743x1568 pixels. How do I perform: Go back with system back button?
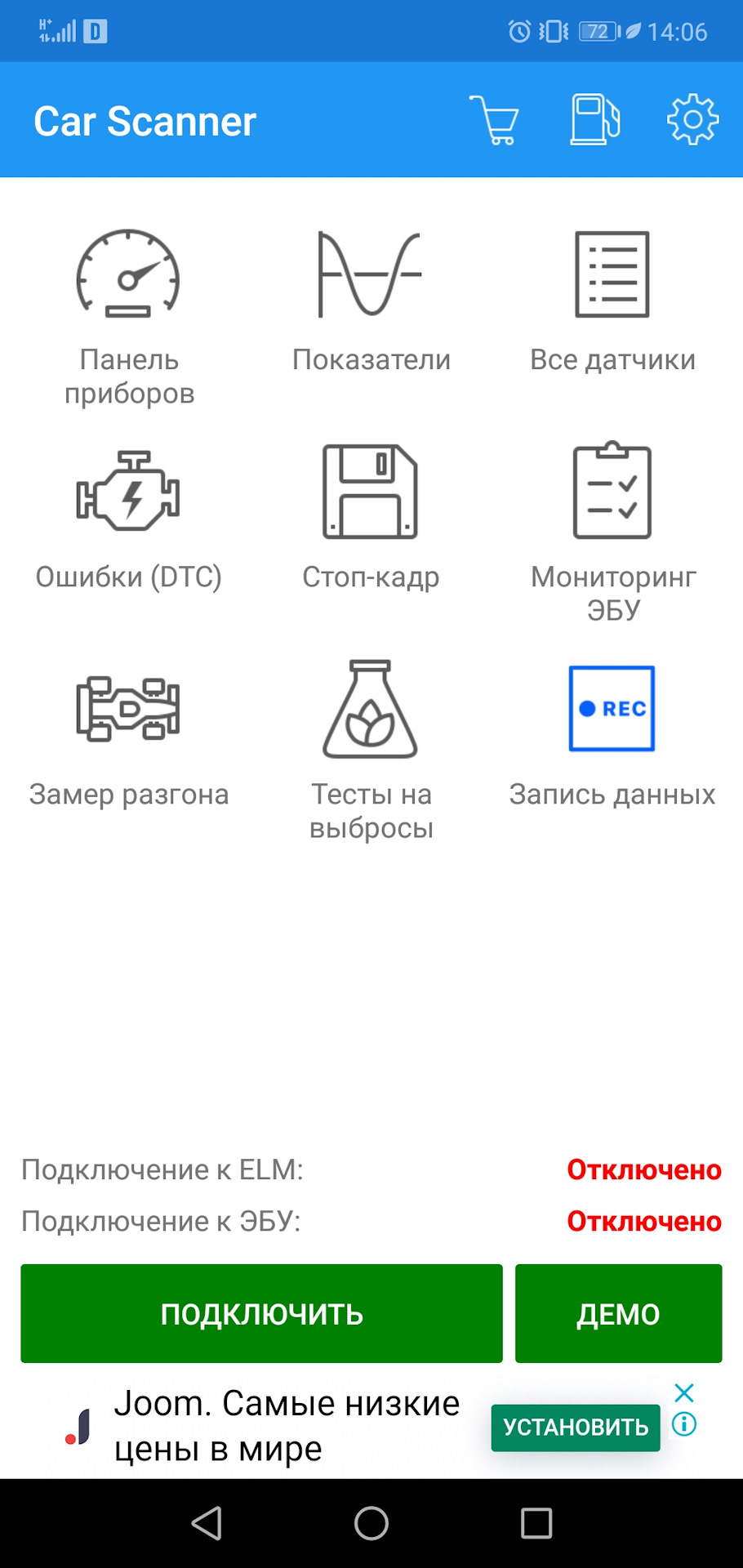(207, 1523)
